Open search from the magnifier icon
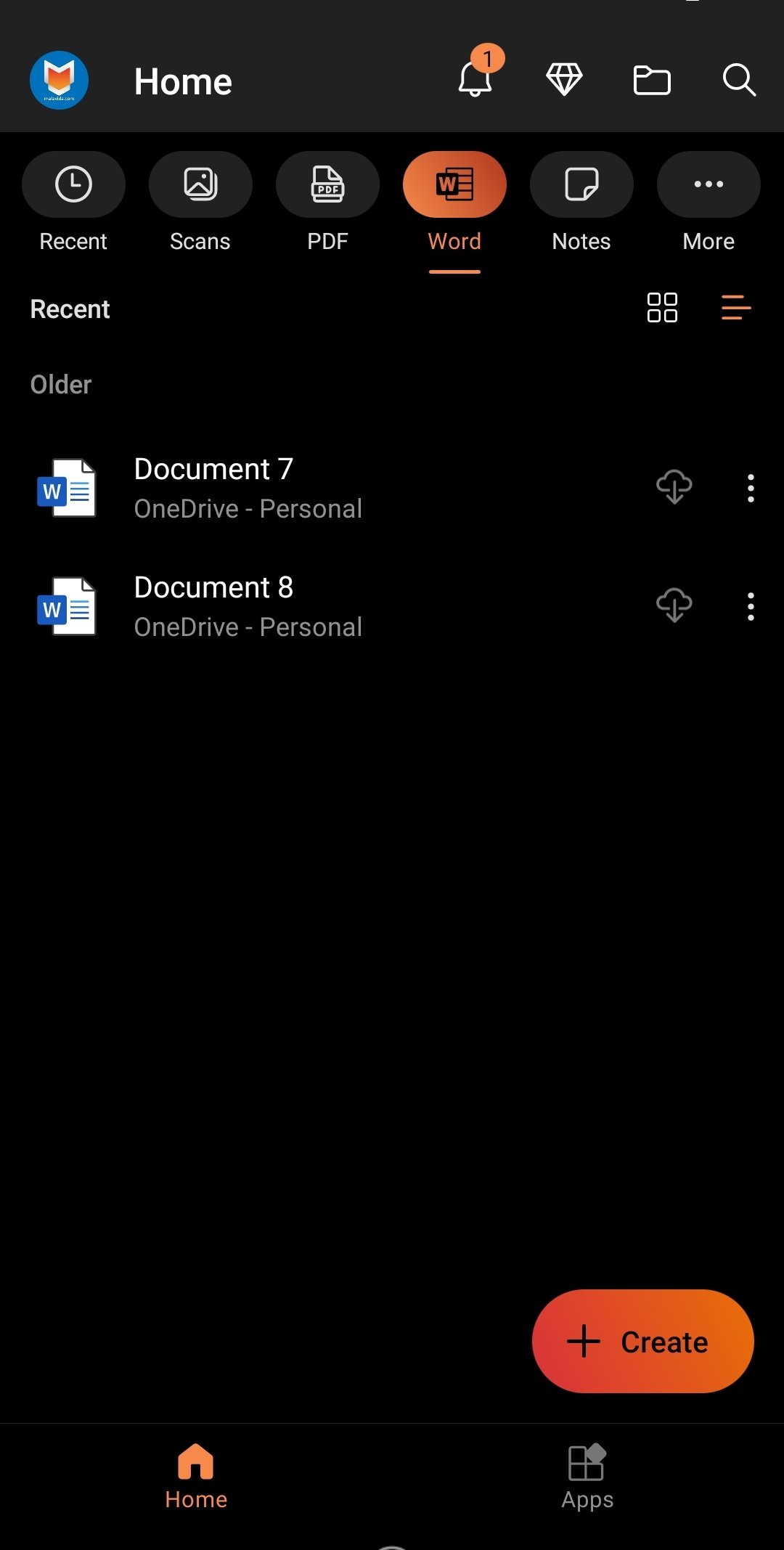Image resolution: width=784 pixels, height=1550 pixels. pos(739,80)
